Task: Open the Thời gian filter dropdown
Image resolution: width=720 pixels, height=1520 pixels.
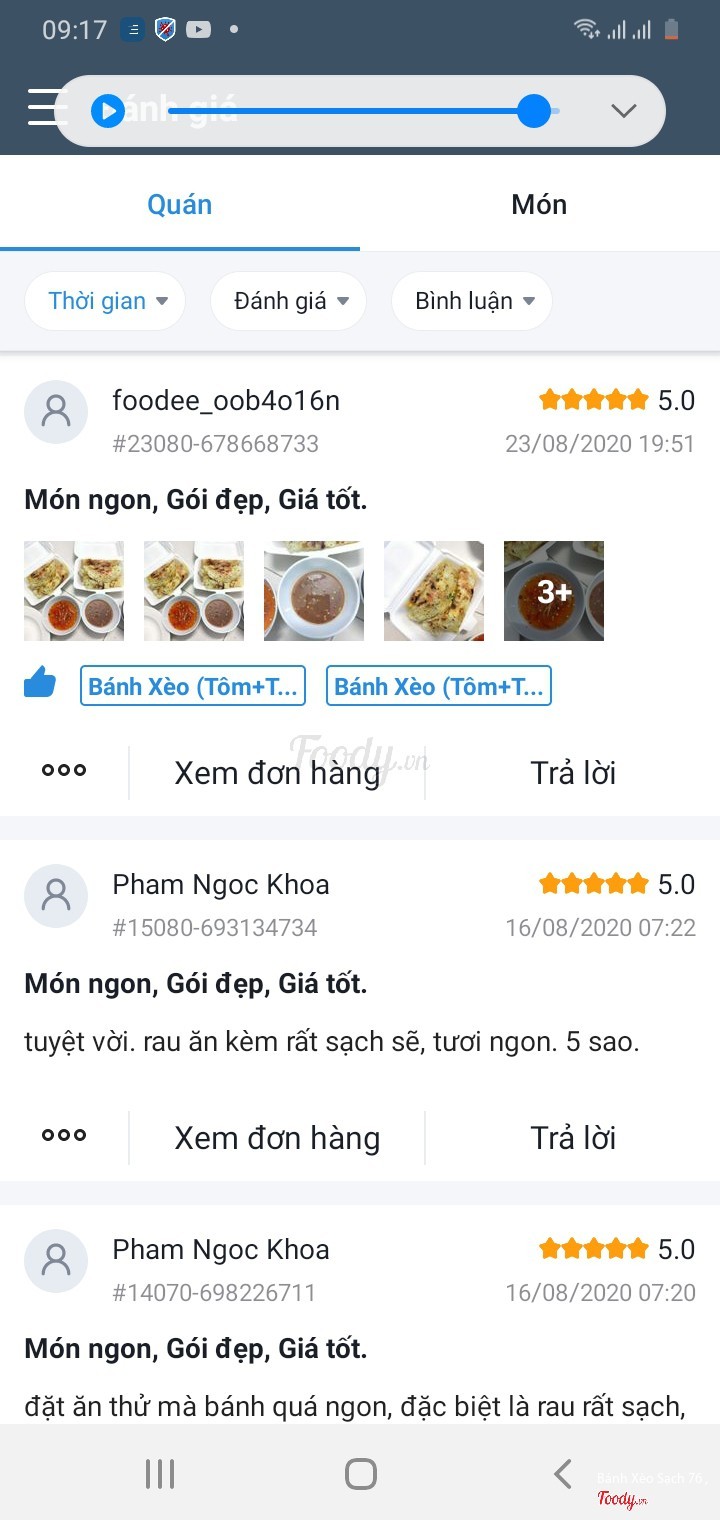Action: tap(106, 301)
